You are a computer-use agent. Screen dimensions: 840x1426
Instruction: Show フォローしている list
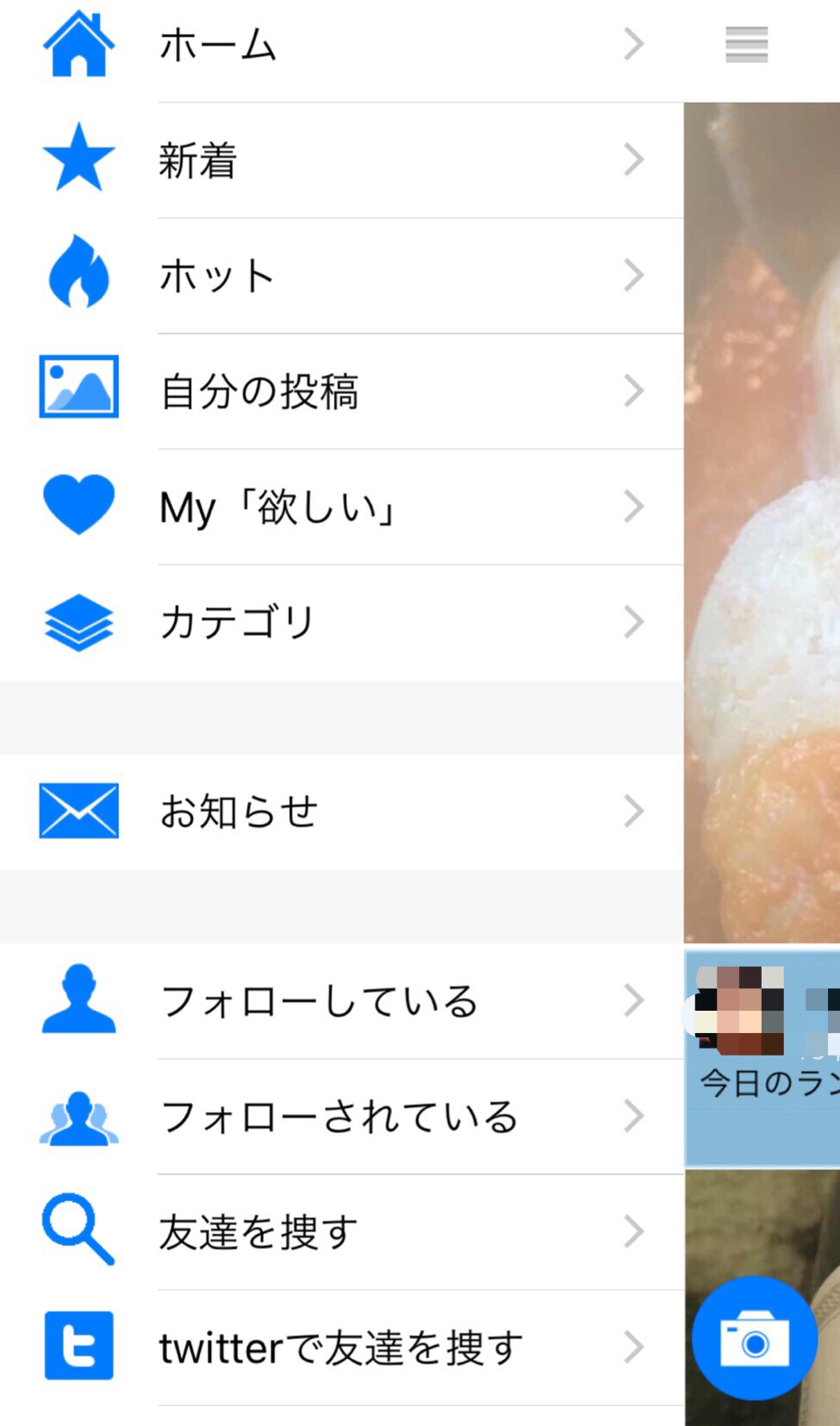pyautogui.click(x=341, y=1001)
